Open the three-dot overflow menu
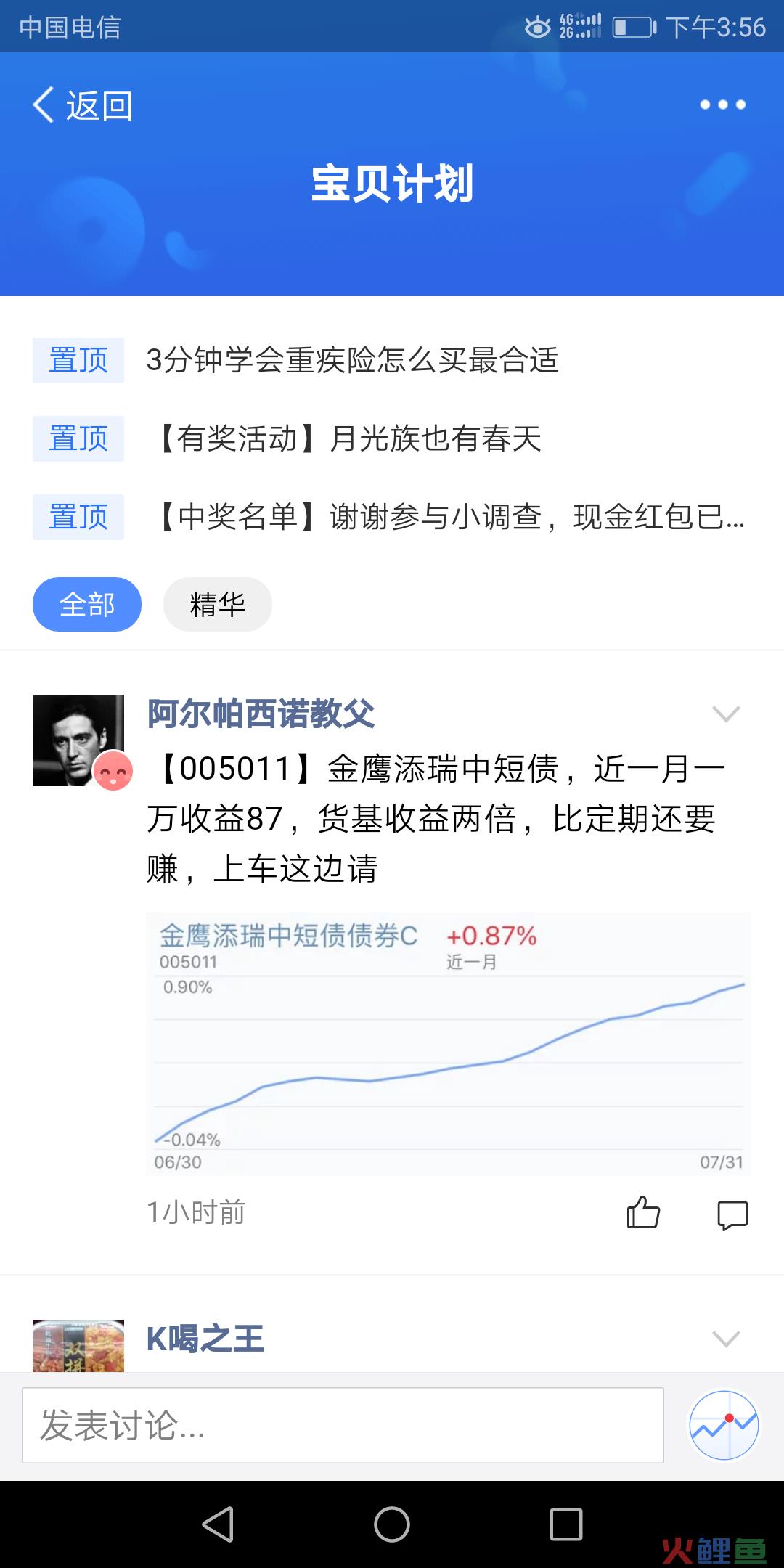Image resolution: width=784 pixels, height=1568 pixels. coord(722,105)
